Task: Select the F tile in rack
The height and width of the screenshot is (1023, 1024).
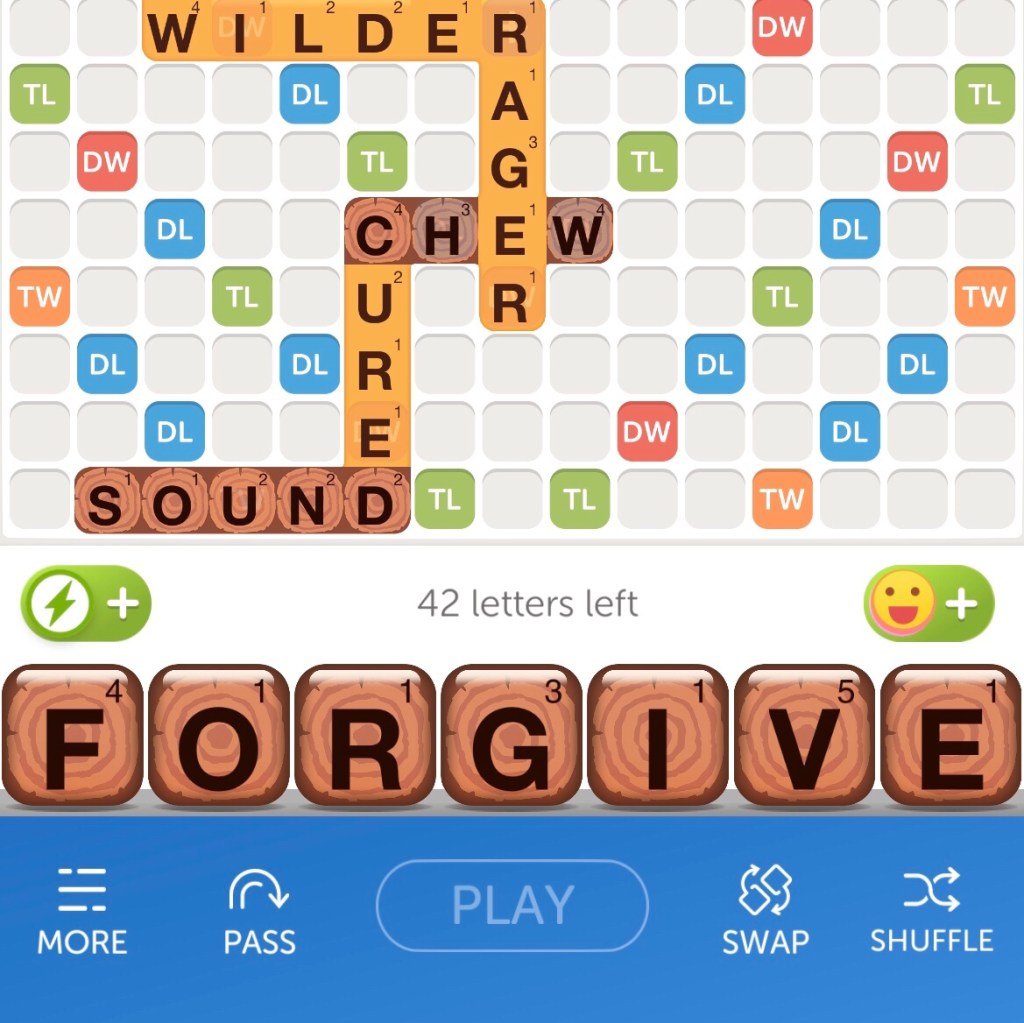Action: 73,735
